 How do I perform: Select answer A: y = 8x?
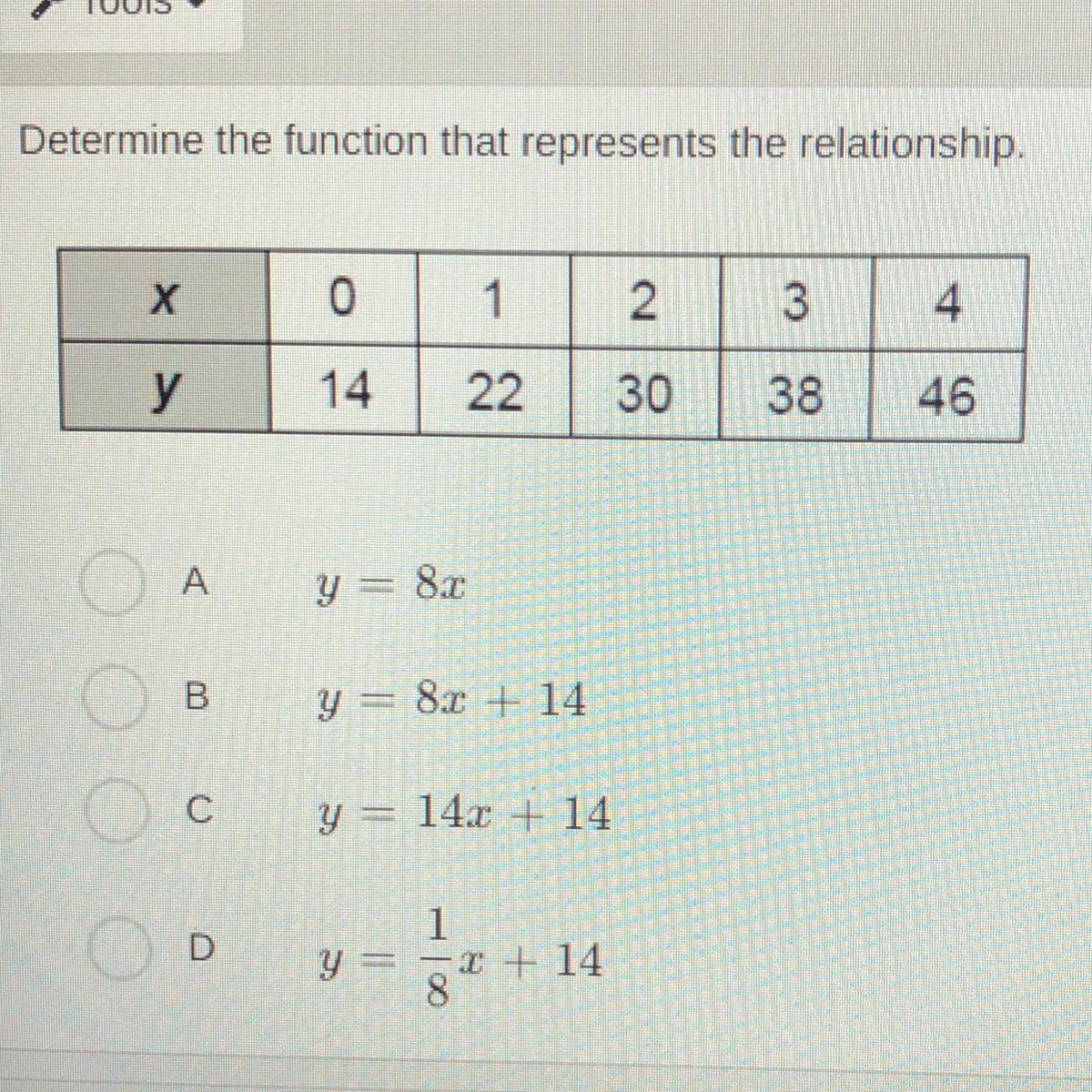click(113, 585)
